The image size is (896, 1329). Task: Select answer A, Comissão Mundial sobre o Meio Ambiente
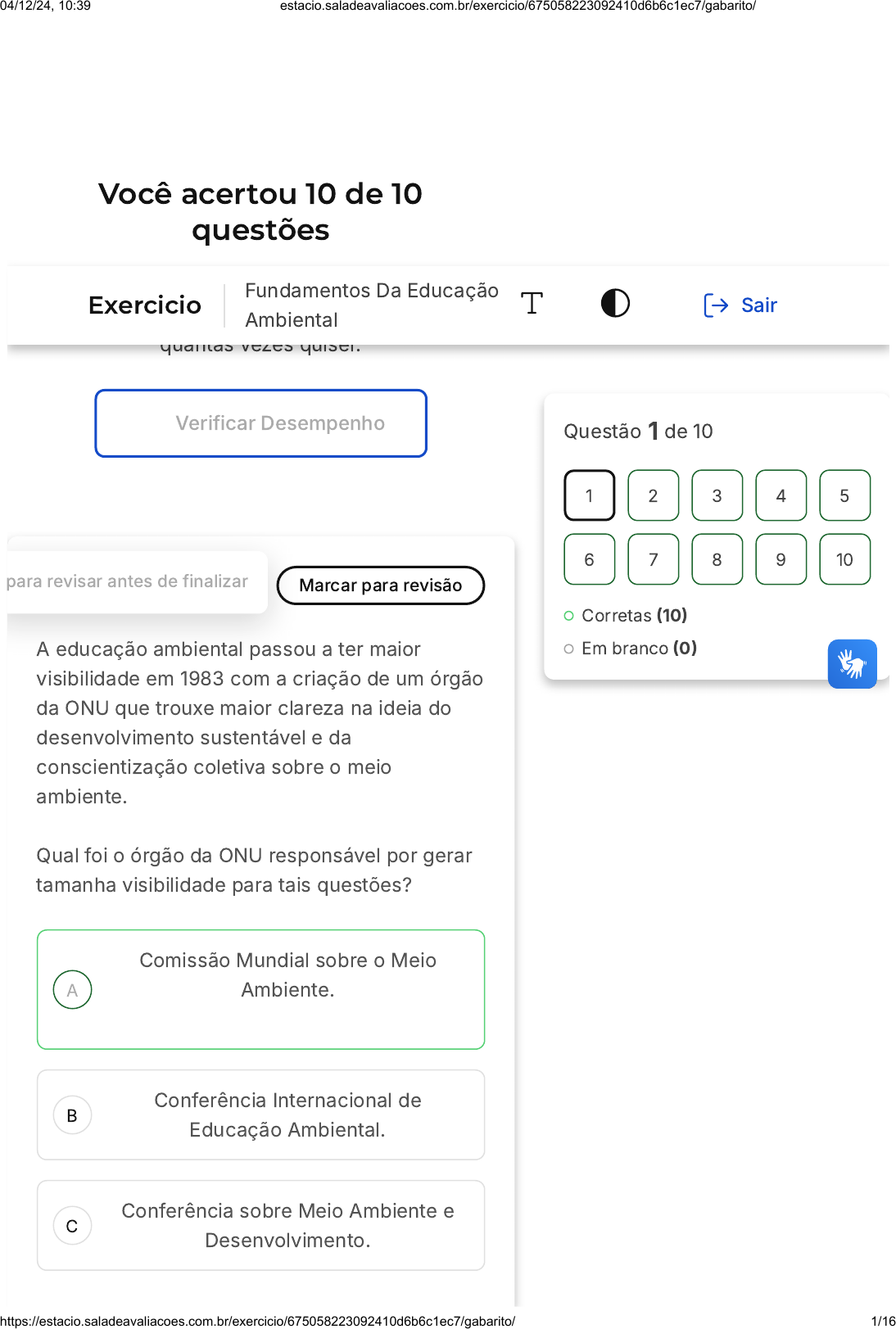[260, 989]
